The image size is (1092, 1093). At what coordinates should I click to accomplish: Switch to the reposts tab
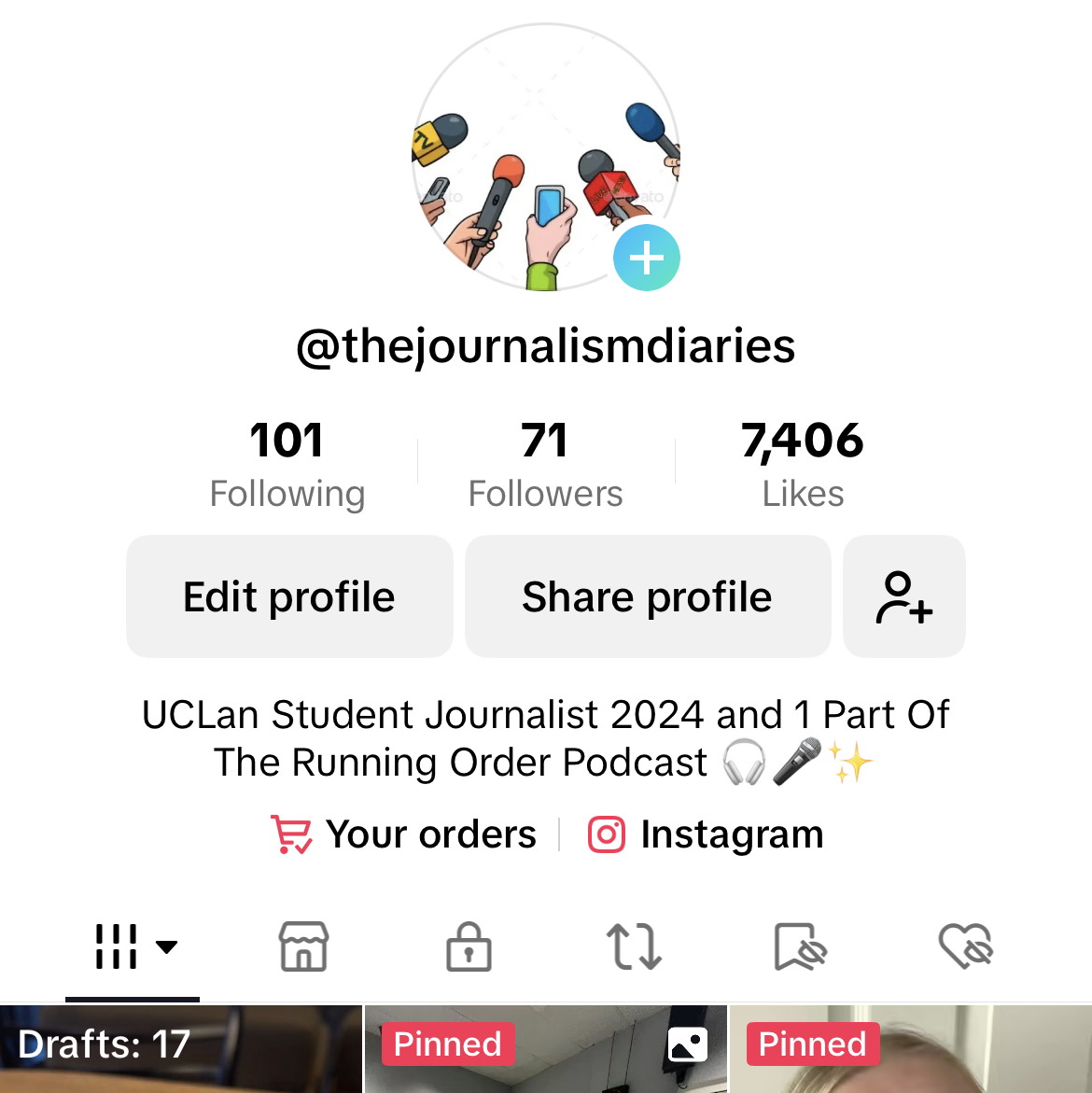[x=634, y=946]
